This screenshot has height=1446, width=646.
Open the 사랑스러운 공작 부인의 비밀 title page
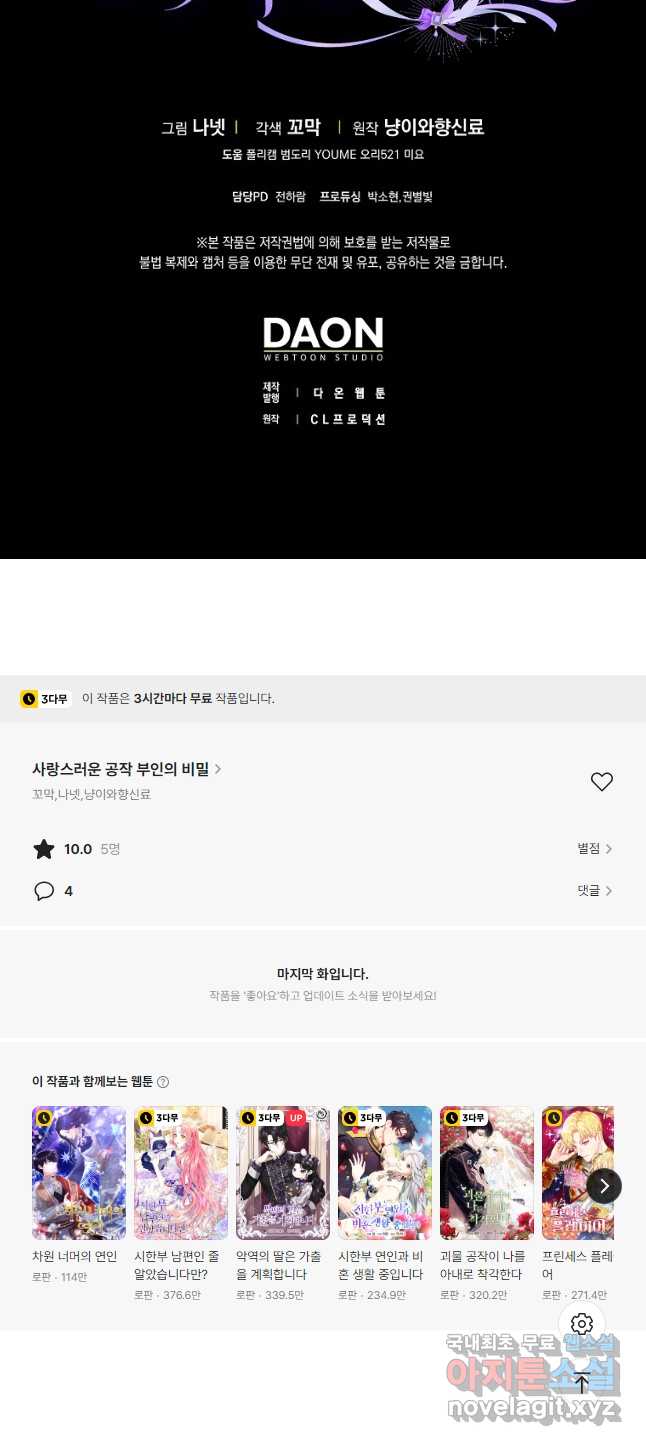tap(127, 769)
